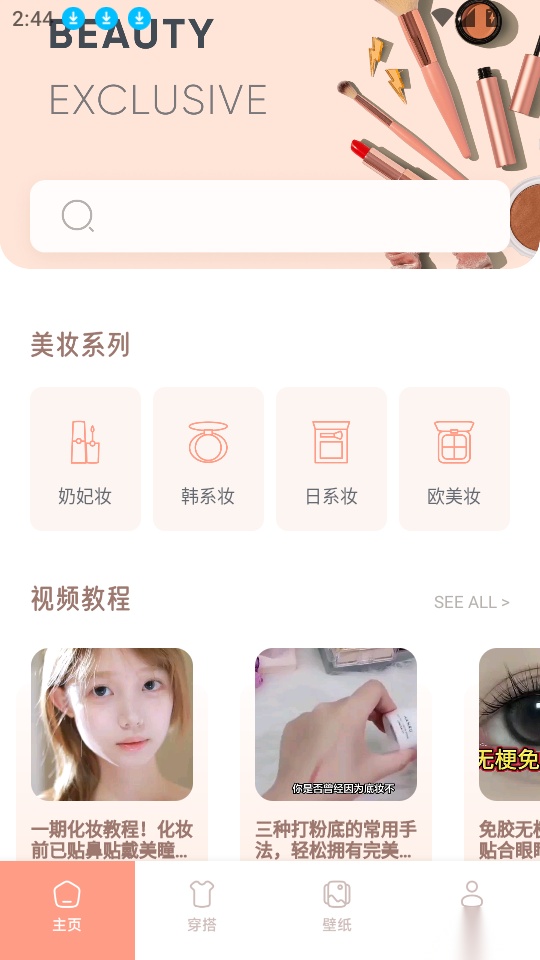Switch to the 主页 tab
The width and height of the screenshot is (540, 960).
67,910
